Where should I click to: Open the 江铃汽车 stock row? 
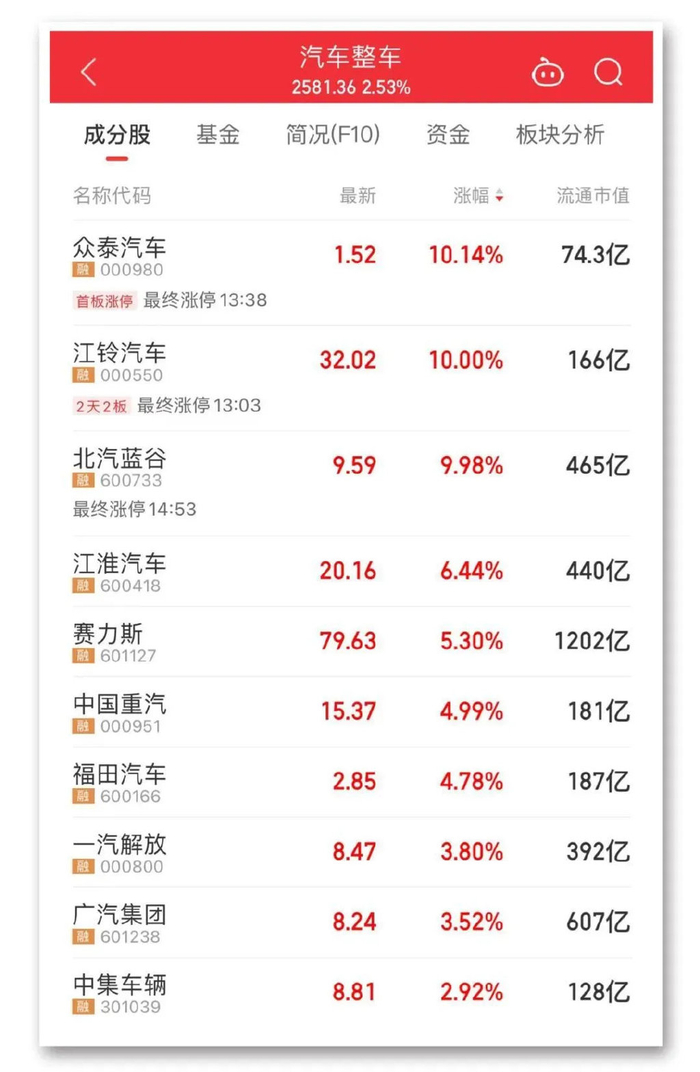click(351, 378)
